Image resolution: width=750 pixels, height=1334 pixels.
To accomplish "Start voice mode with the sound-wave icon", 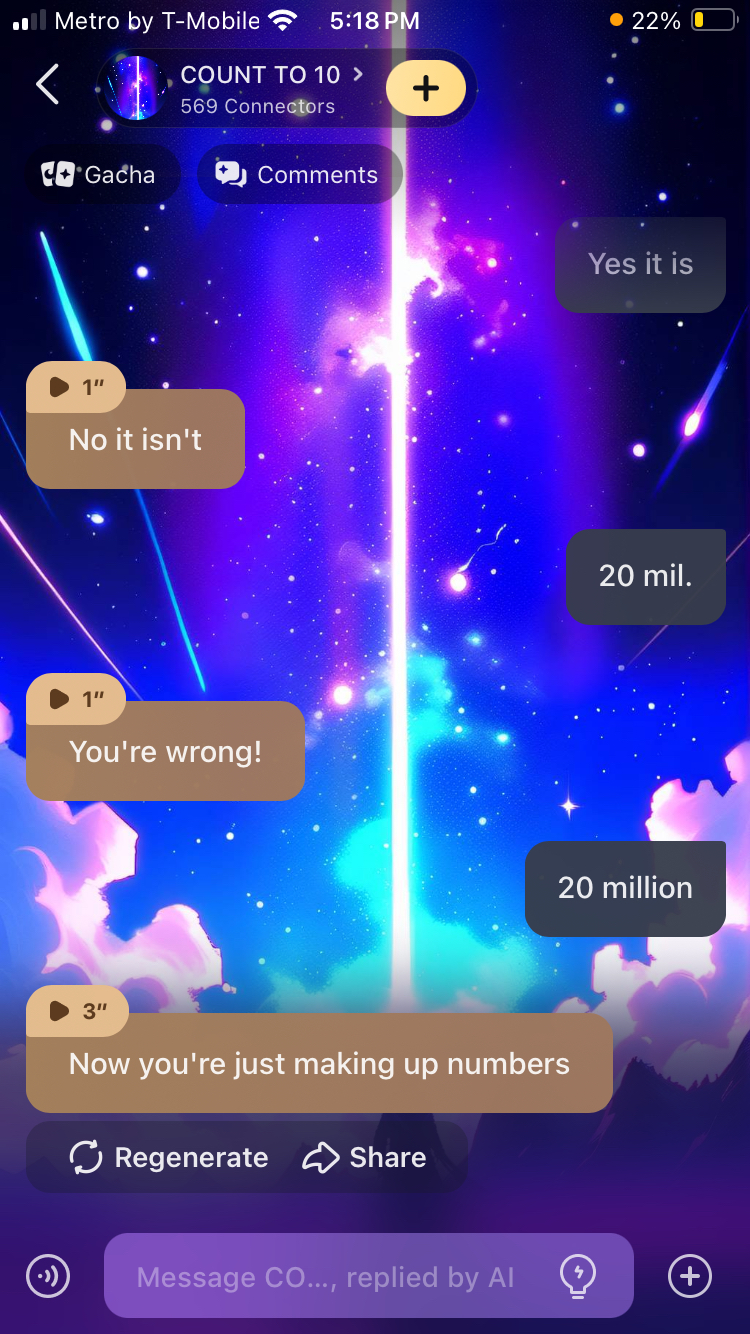I will click(48, 1276).
